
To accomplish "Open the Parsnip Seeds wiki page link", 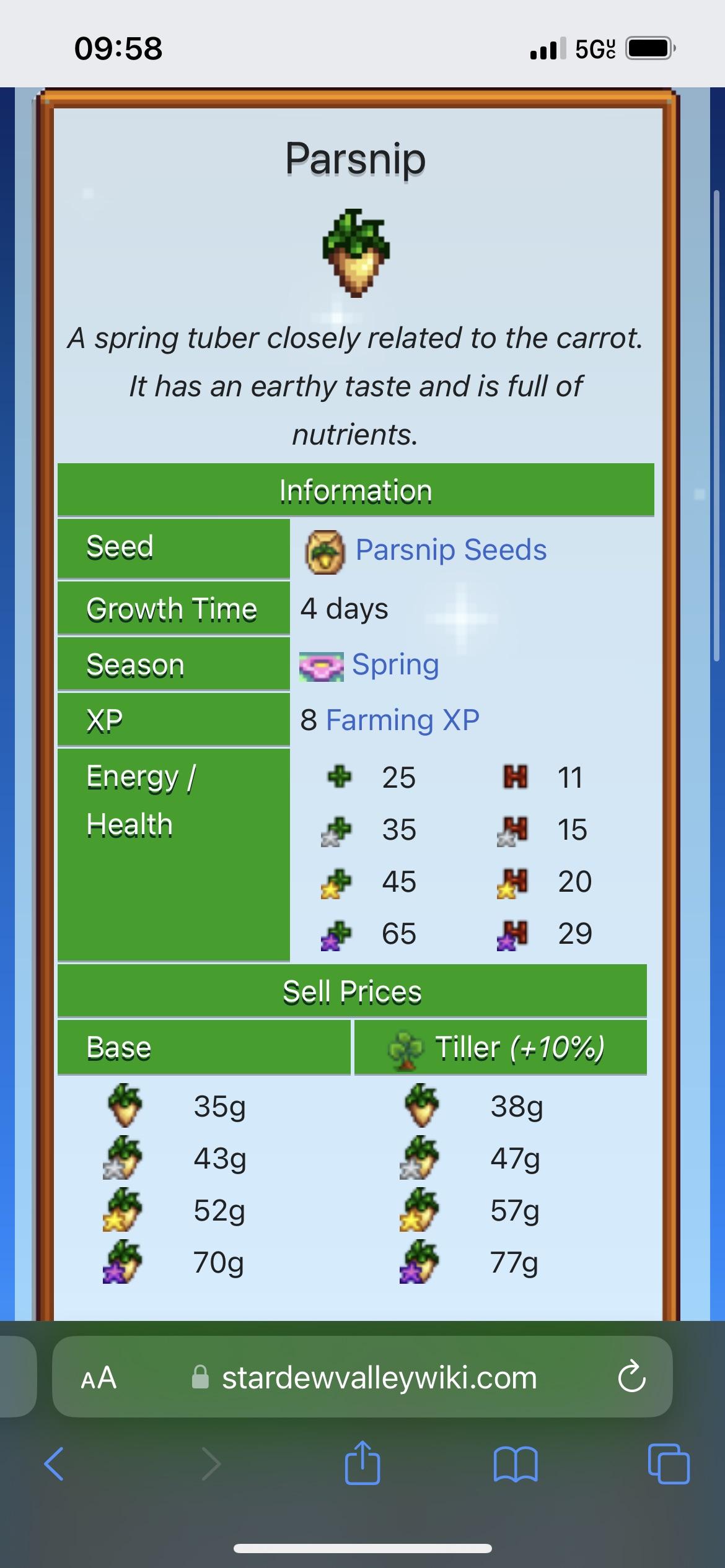I will tap(450, 549).
